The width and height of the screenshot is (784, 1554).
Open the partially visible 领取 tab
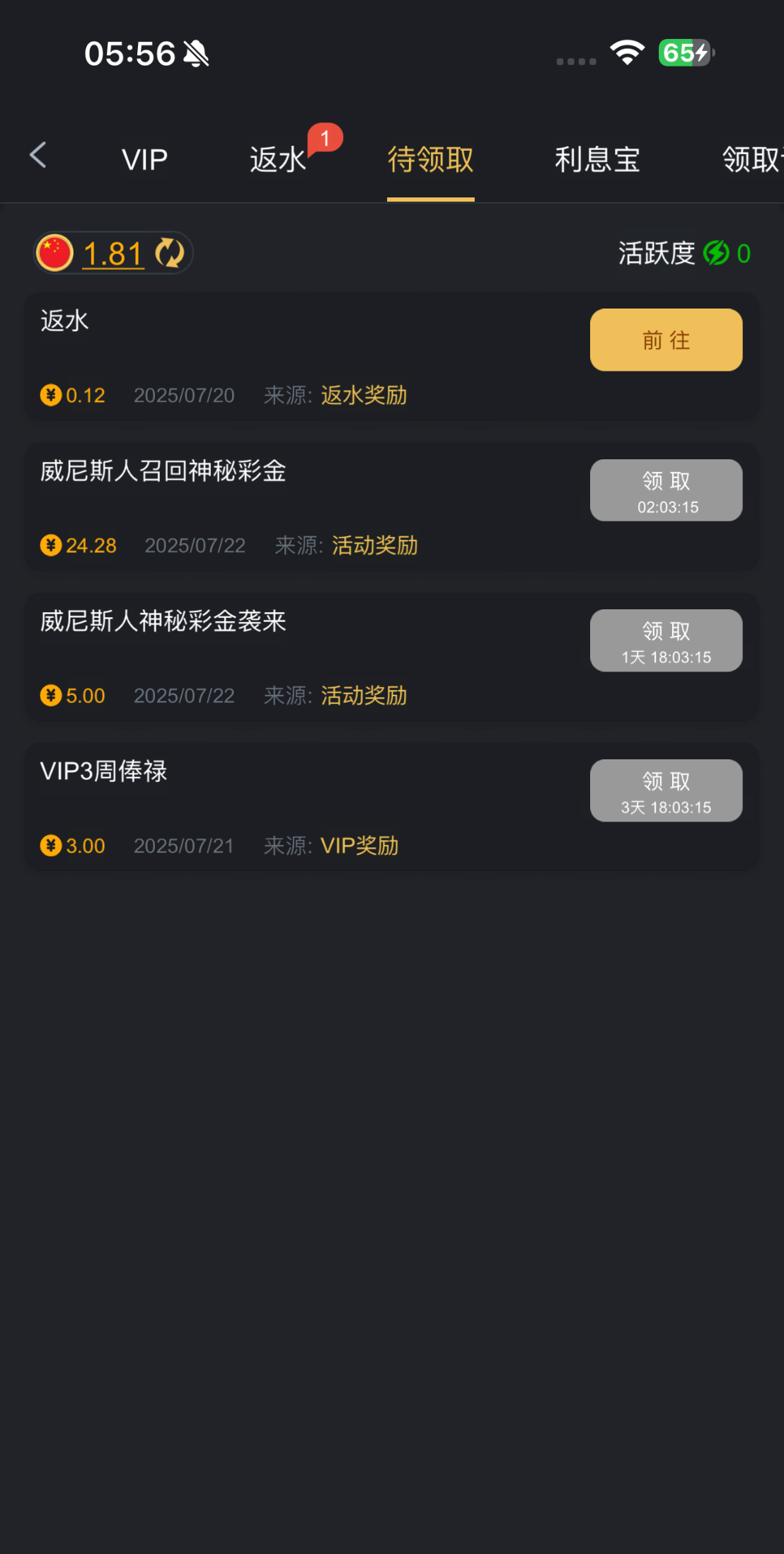751,160
